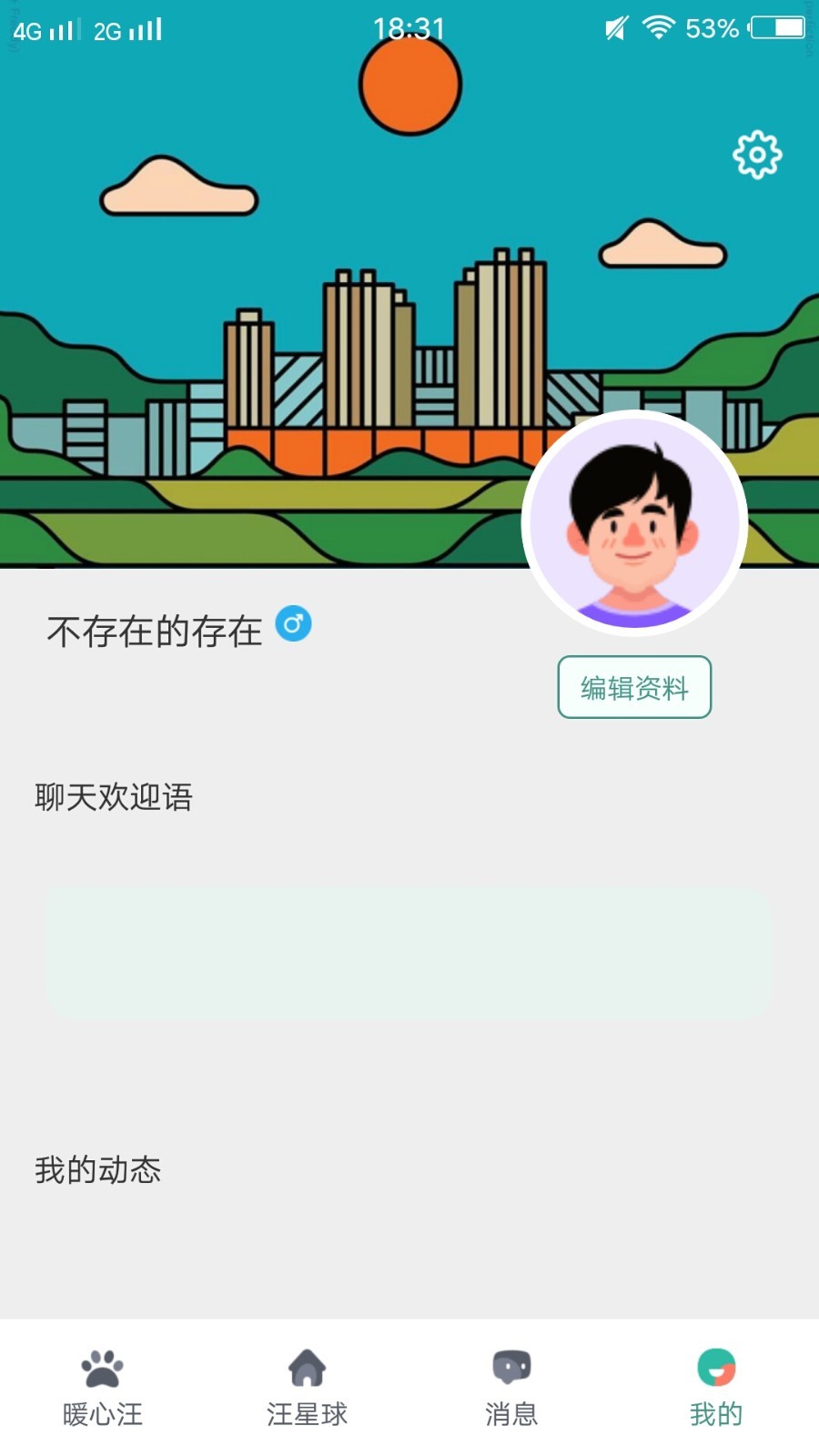The image size is (819, 1456).
Task: Tap the chat welcome message box
Action: point(409,953)
